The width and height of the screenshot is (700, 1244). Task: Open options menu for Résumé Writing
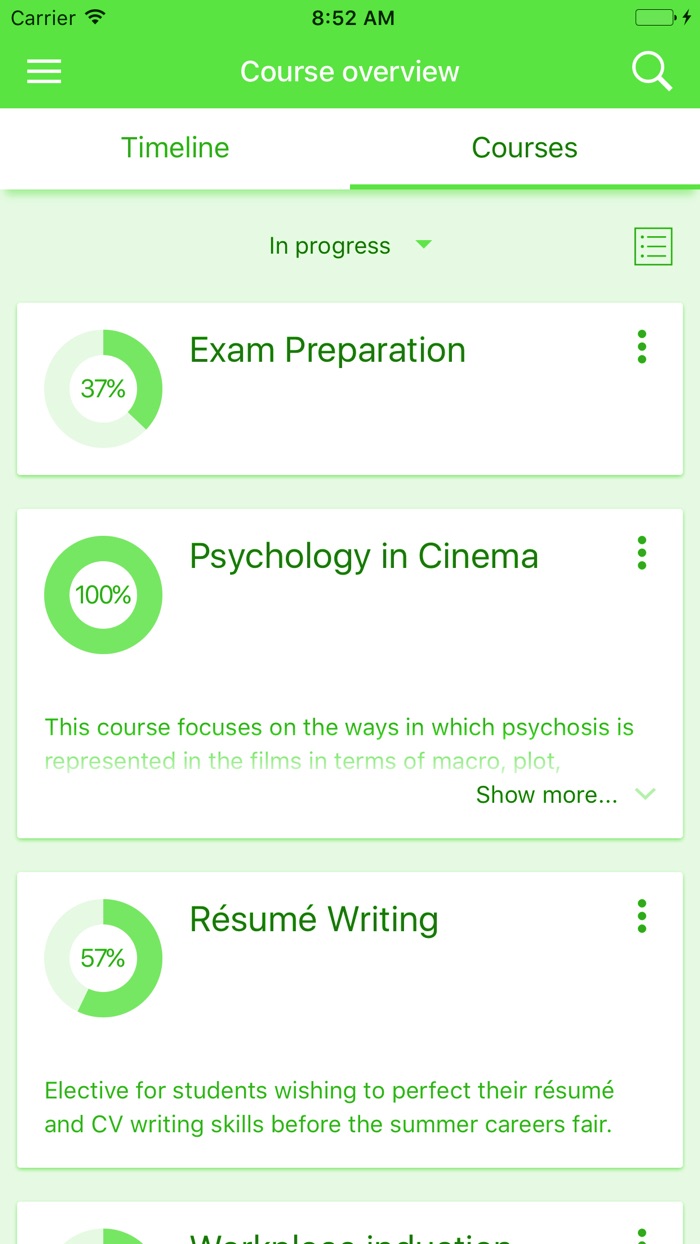pos(642,916)
